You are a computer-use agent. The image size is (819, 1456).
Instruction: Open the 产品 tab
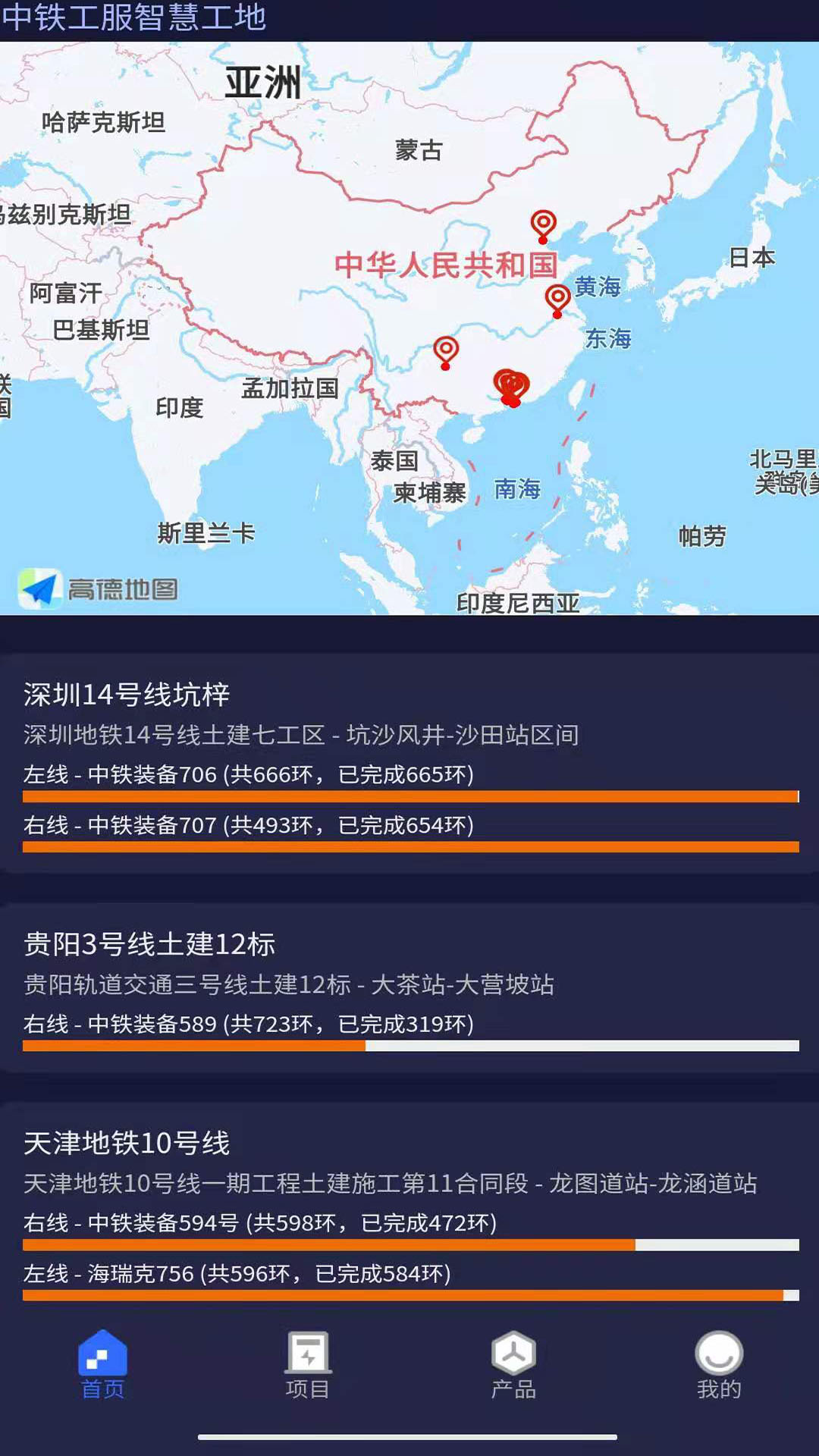(513, 1365)
